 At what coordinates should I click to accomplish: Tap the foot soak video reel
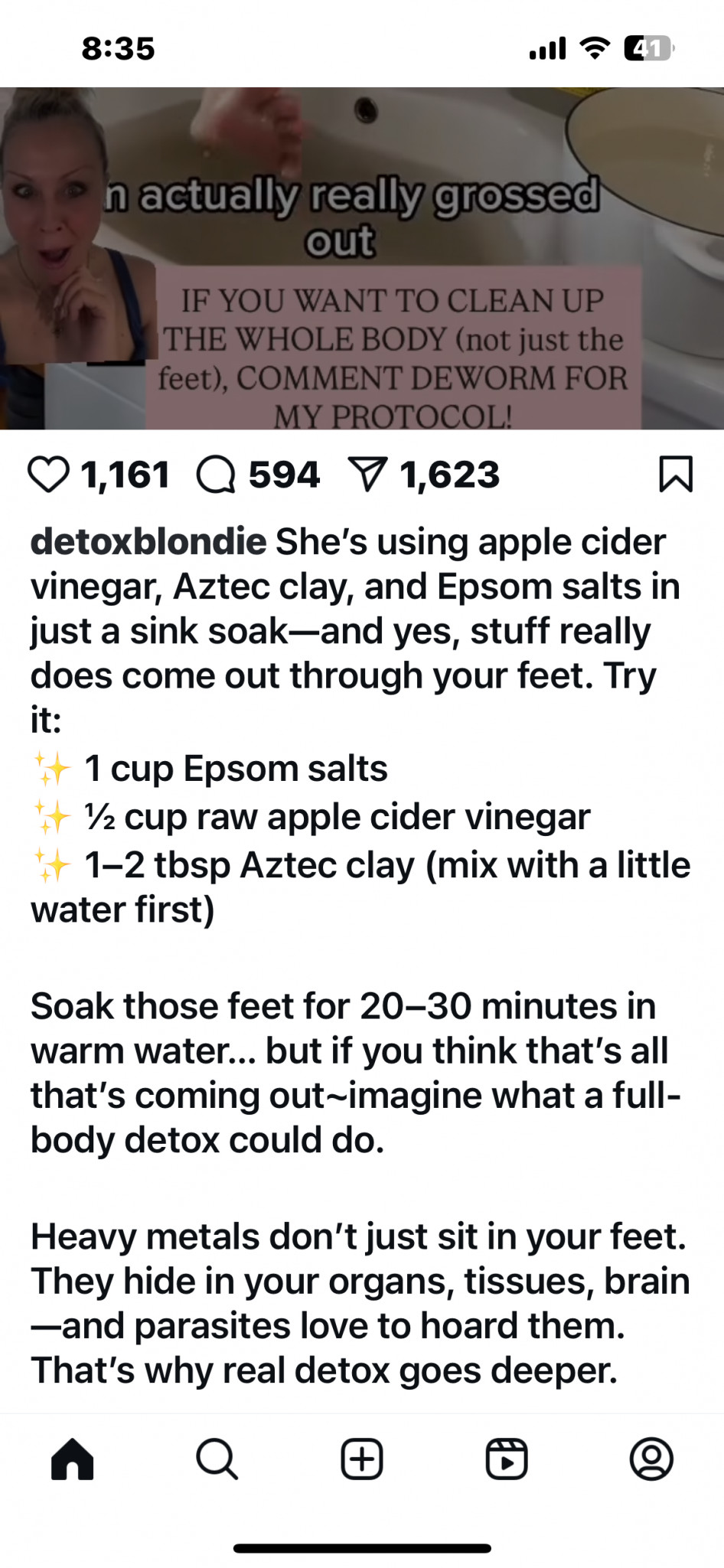tap(362, 258)
